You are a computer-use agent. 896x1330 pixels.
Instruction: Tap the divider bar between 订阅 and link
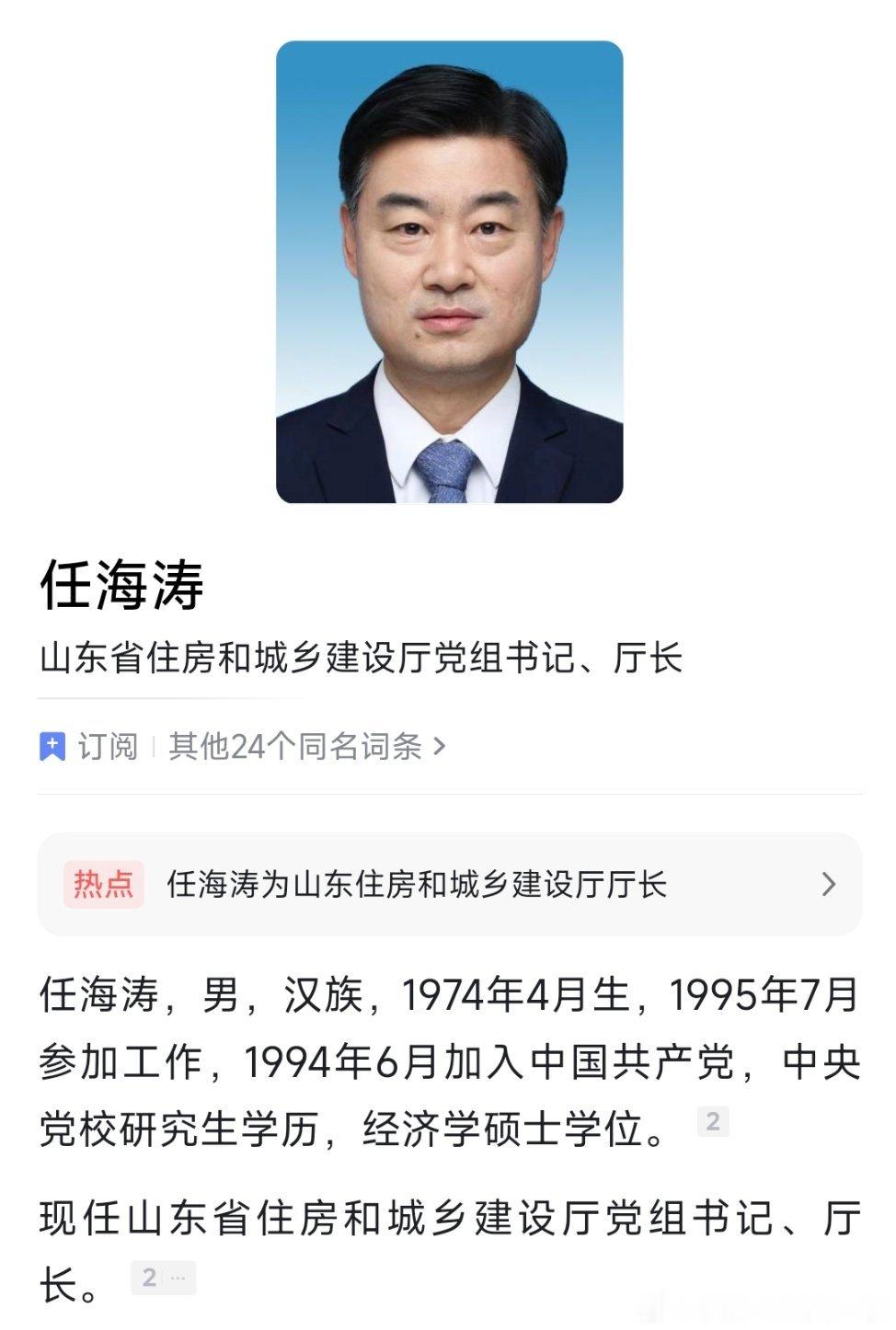tap(154, 747)
